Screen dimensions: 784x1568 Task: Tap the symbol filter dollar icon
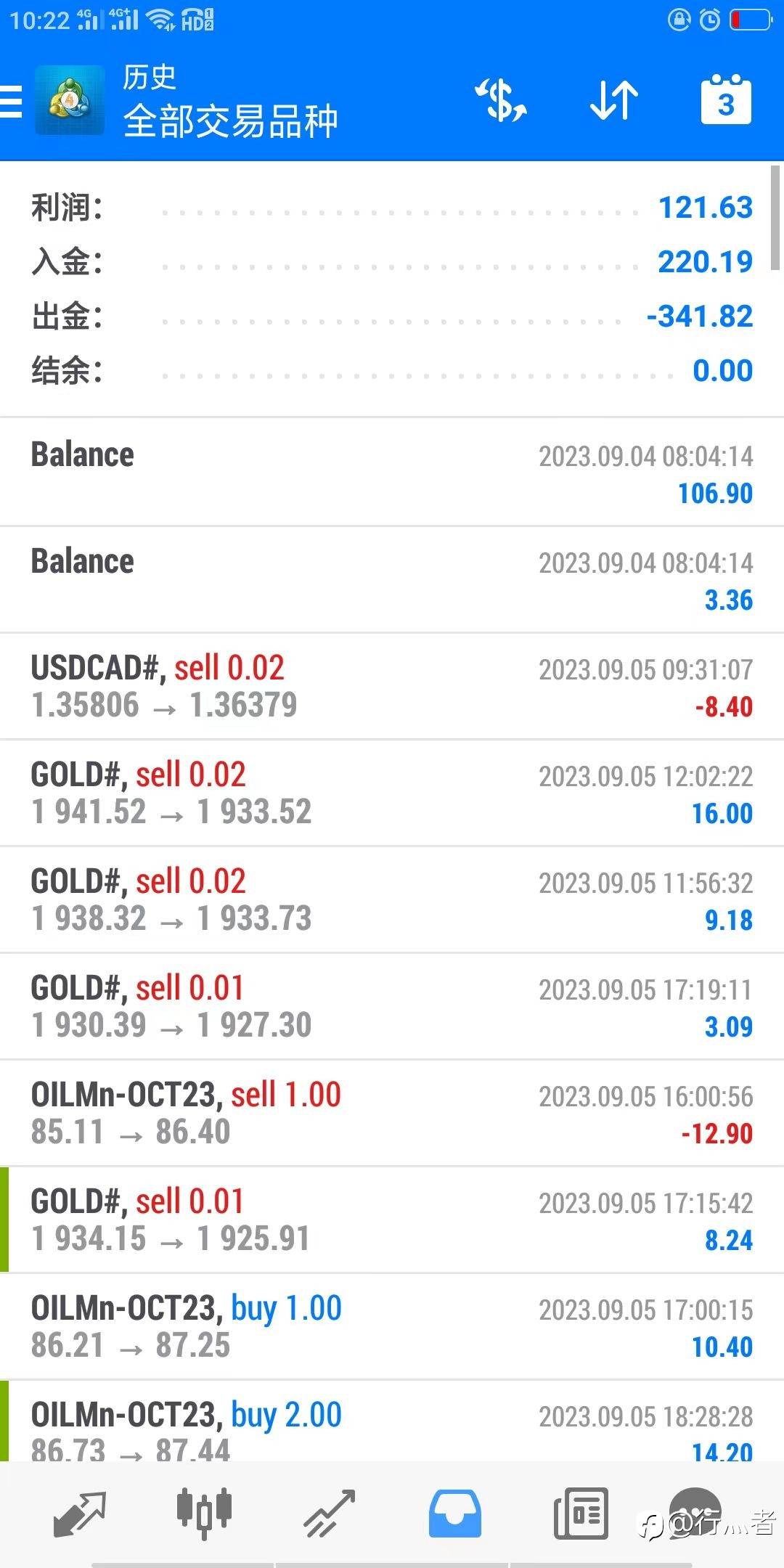501,101
